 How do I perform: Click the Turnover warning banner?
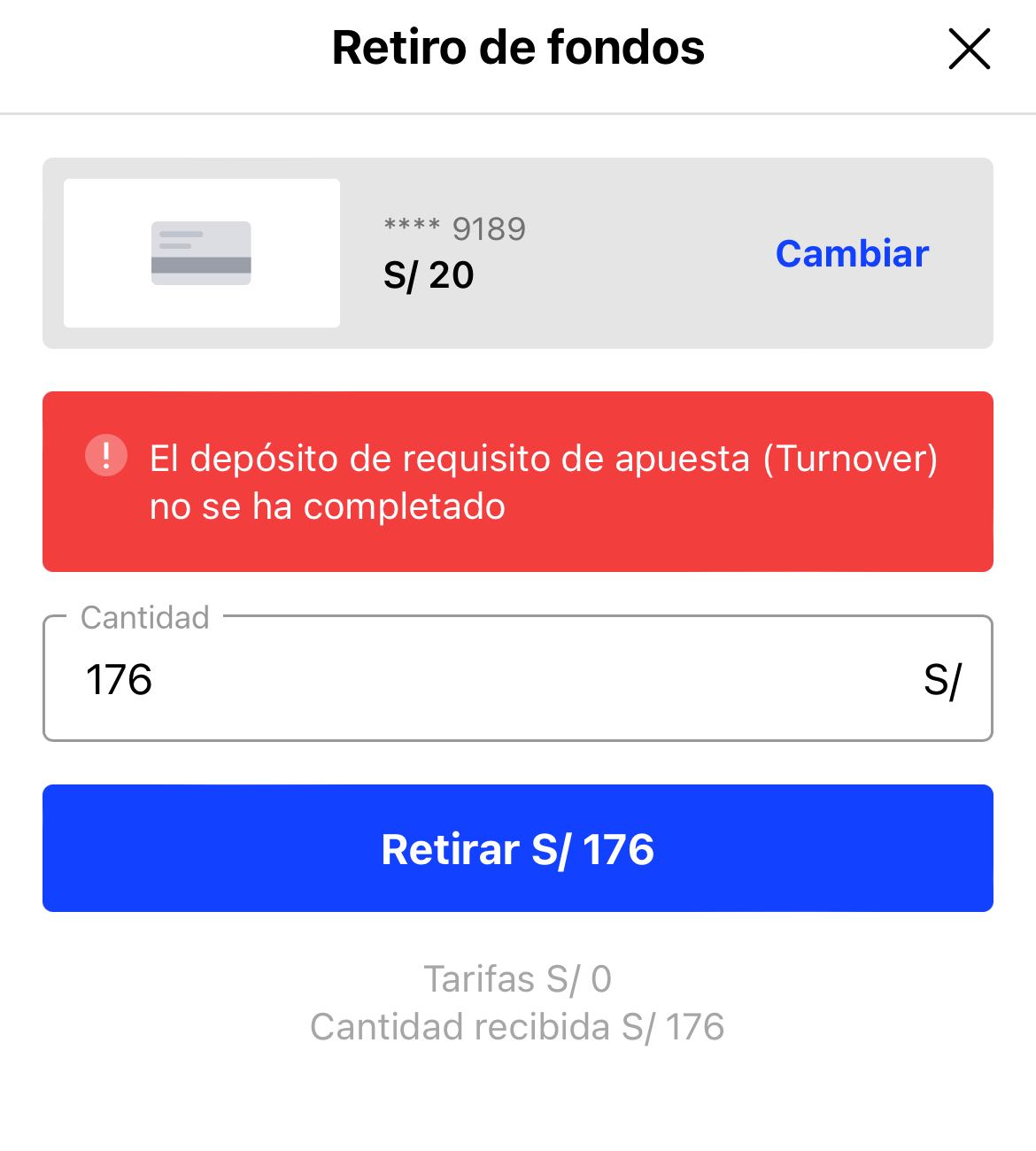pos(518,478)
